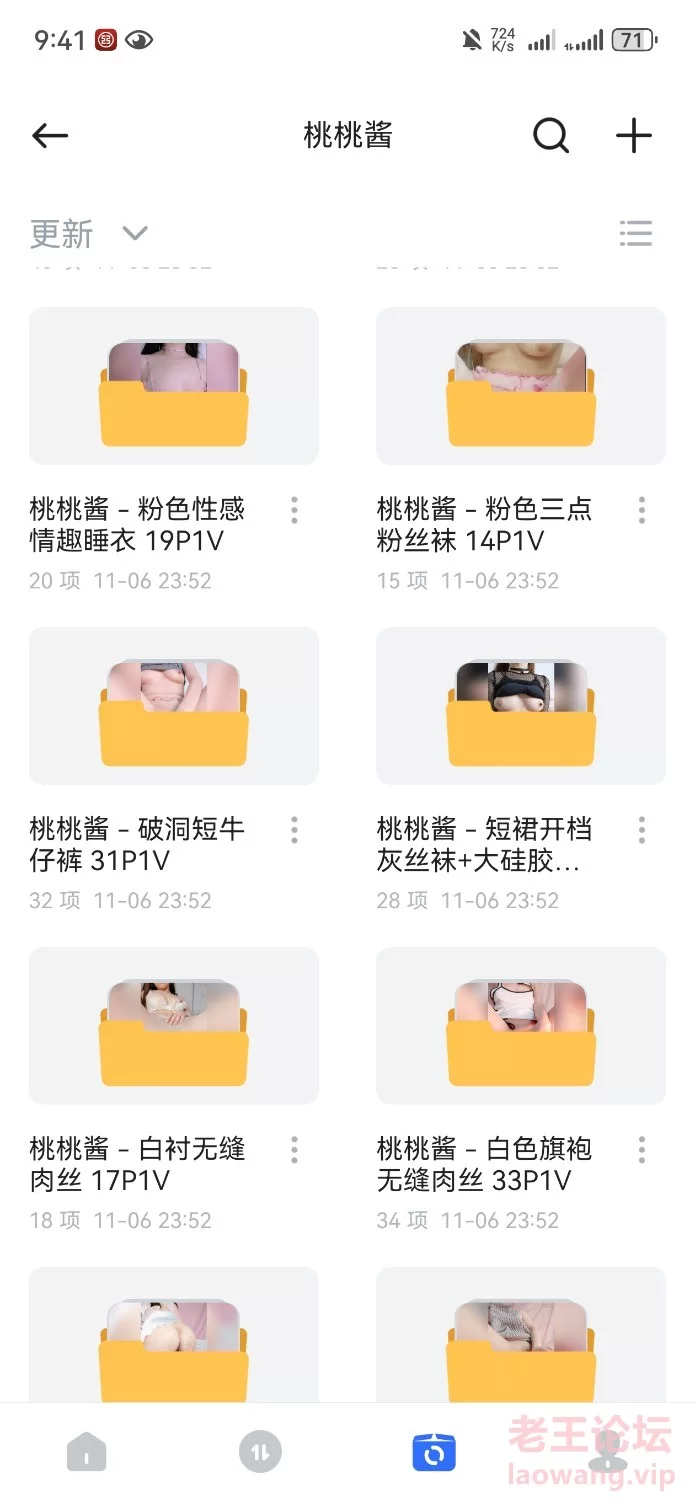Open search in this folder
Viewport: 695px width, 1500px height.
tap(550, 136)
